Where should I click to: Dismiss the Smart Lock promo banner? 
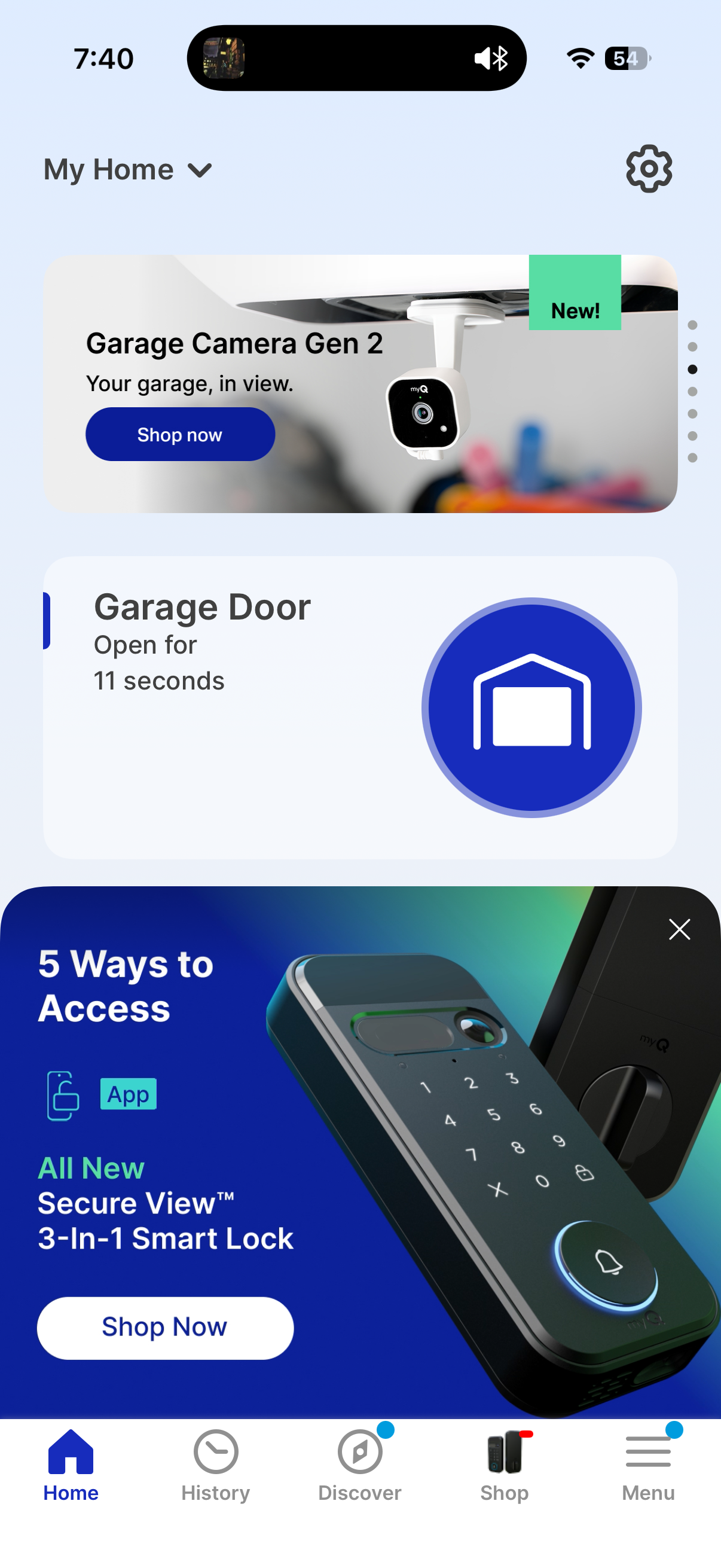tap(679, 929)
